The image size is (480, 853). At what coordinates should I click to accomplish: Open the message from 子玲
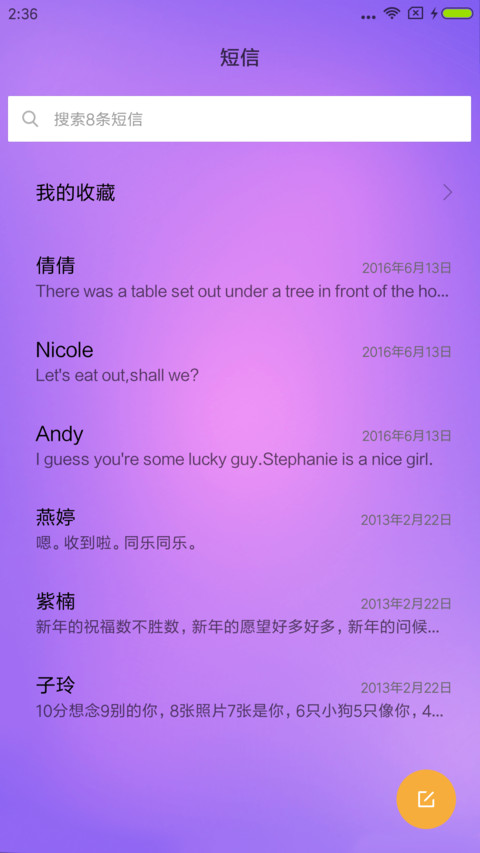pyautogui.click(x=239, y=697)
